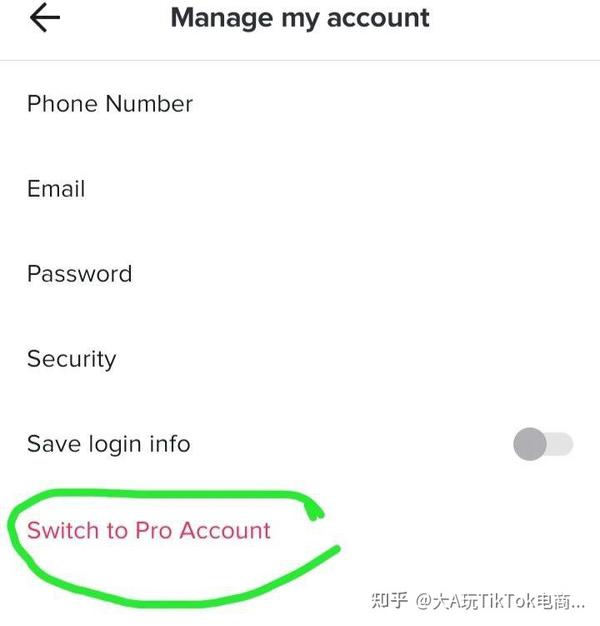Go back using the arrow icon
Image resolution: width=600 pixels, height=626 pixels.
45,18
